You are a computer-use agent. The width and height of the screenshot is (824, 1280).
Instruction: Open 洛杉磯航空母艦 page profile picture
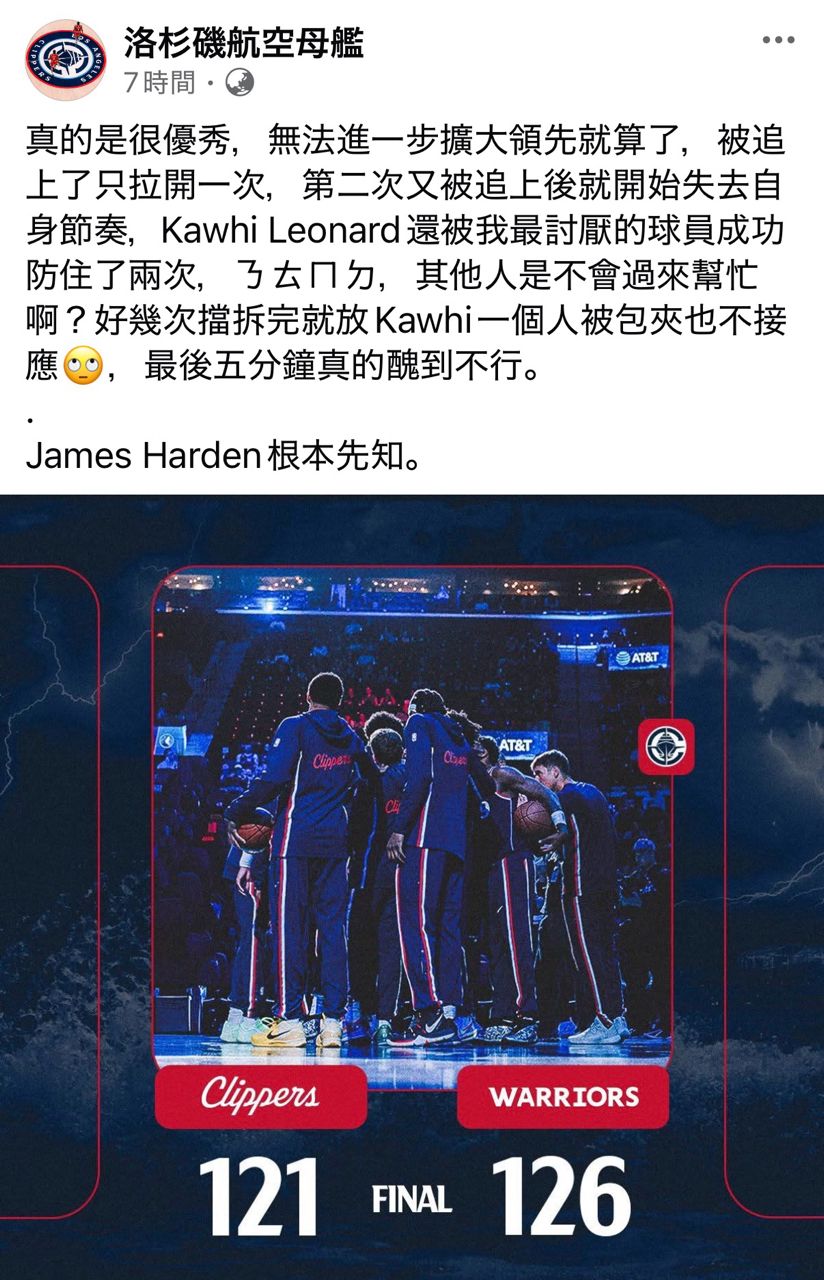(x=65, y=60)
